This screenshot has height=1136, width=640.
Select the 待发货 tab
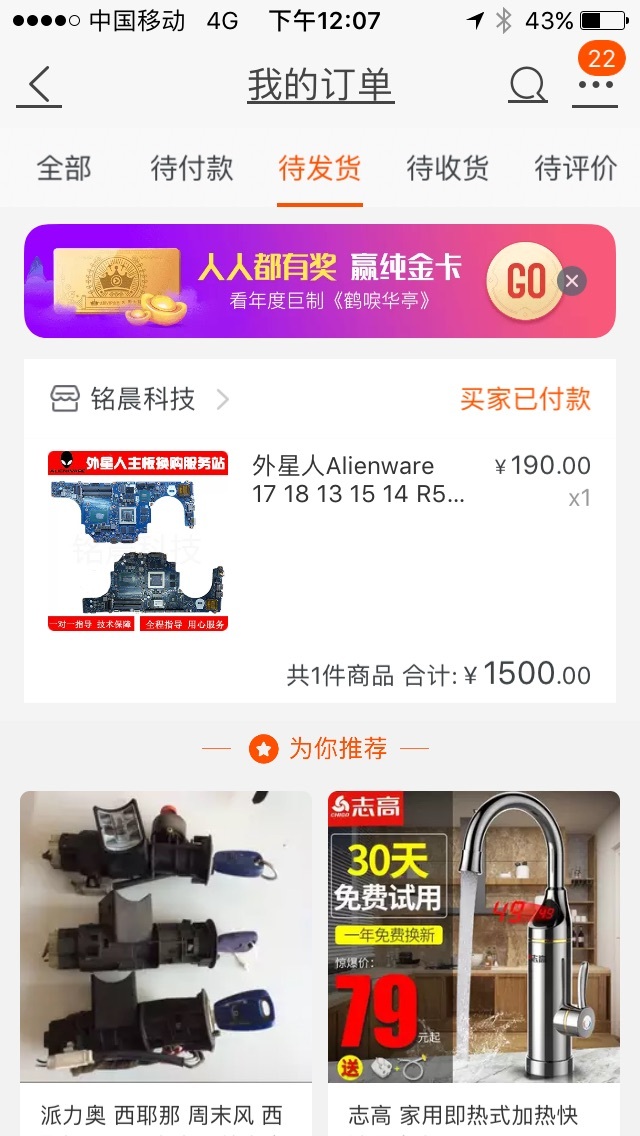point(320,168)
